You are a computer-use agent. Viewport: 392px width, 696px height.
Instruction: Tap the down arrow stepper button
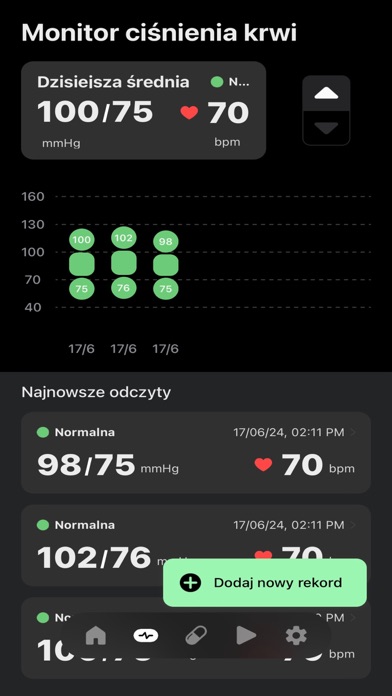click(x=326, y=128)
